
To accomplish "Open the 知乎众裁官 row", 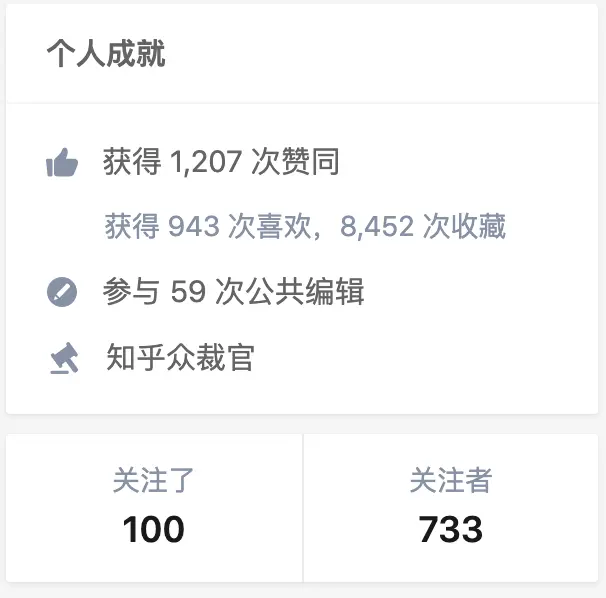I will pos(180,357).
